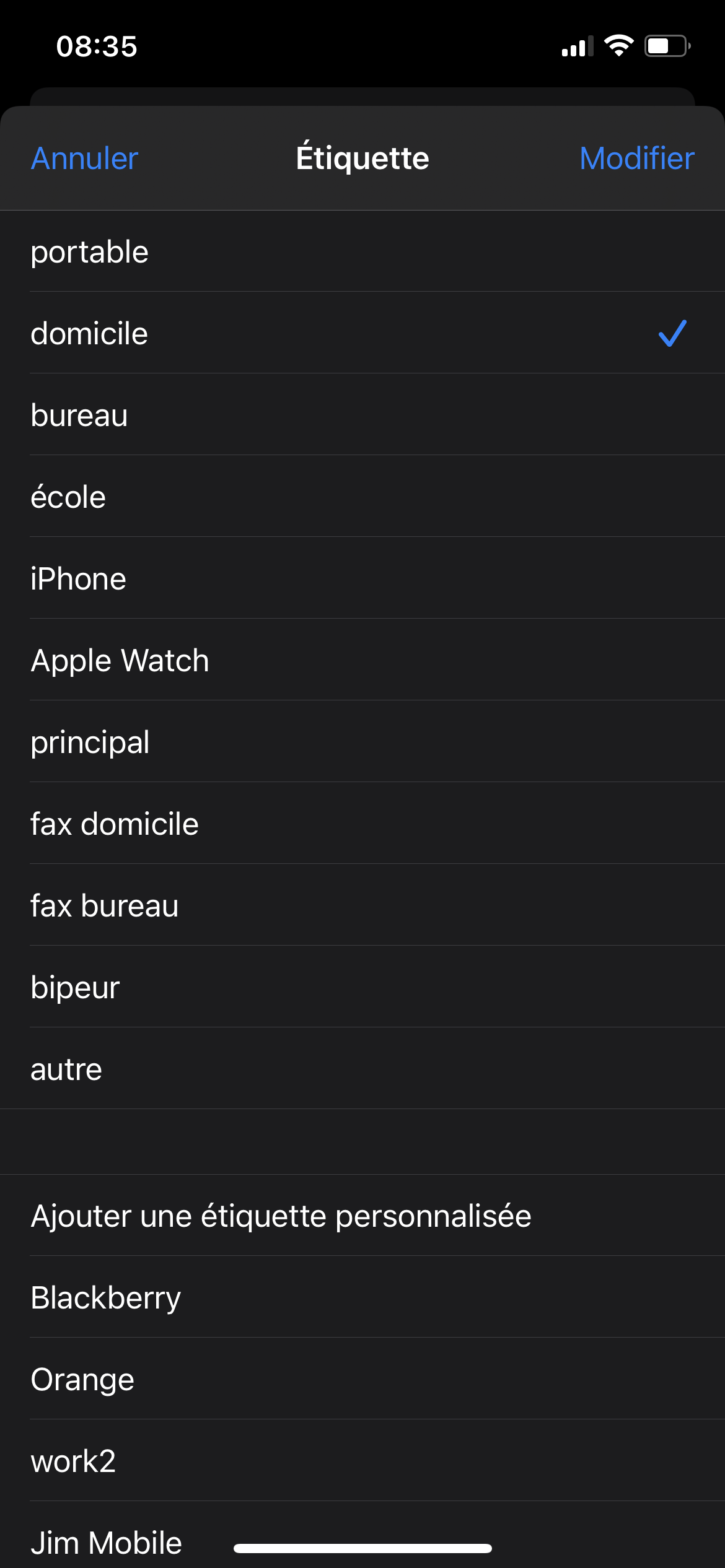The width and height of the screenshot is (725, 1568).
Task: Pick the Jim Mobile custom label
Action: pos(107,1542)
